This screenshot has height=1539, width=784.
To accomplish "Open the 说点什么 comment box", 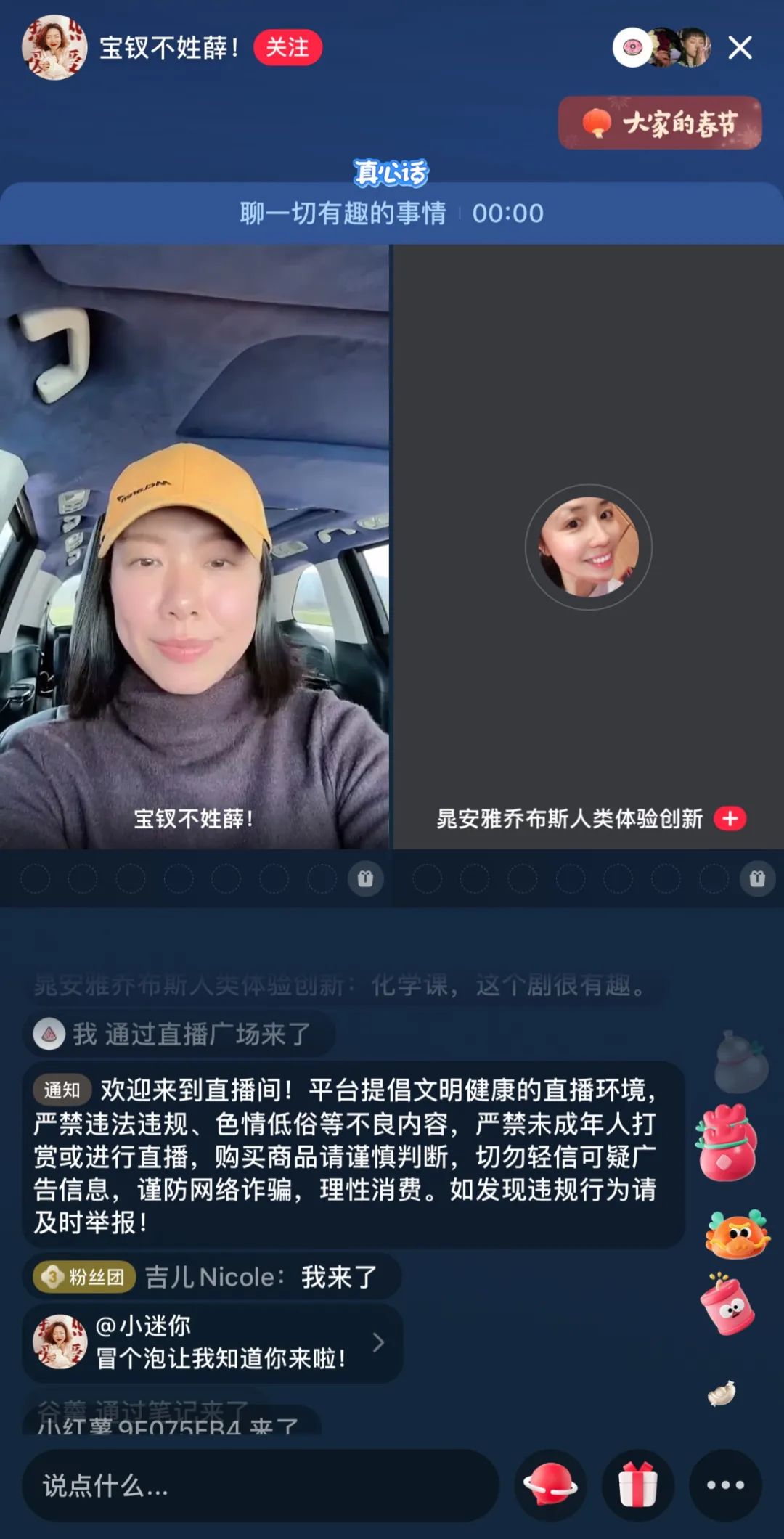I will [261, 1486].
